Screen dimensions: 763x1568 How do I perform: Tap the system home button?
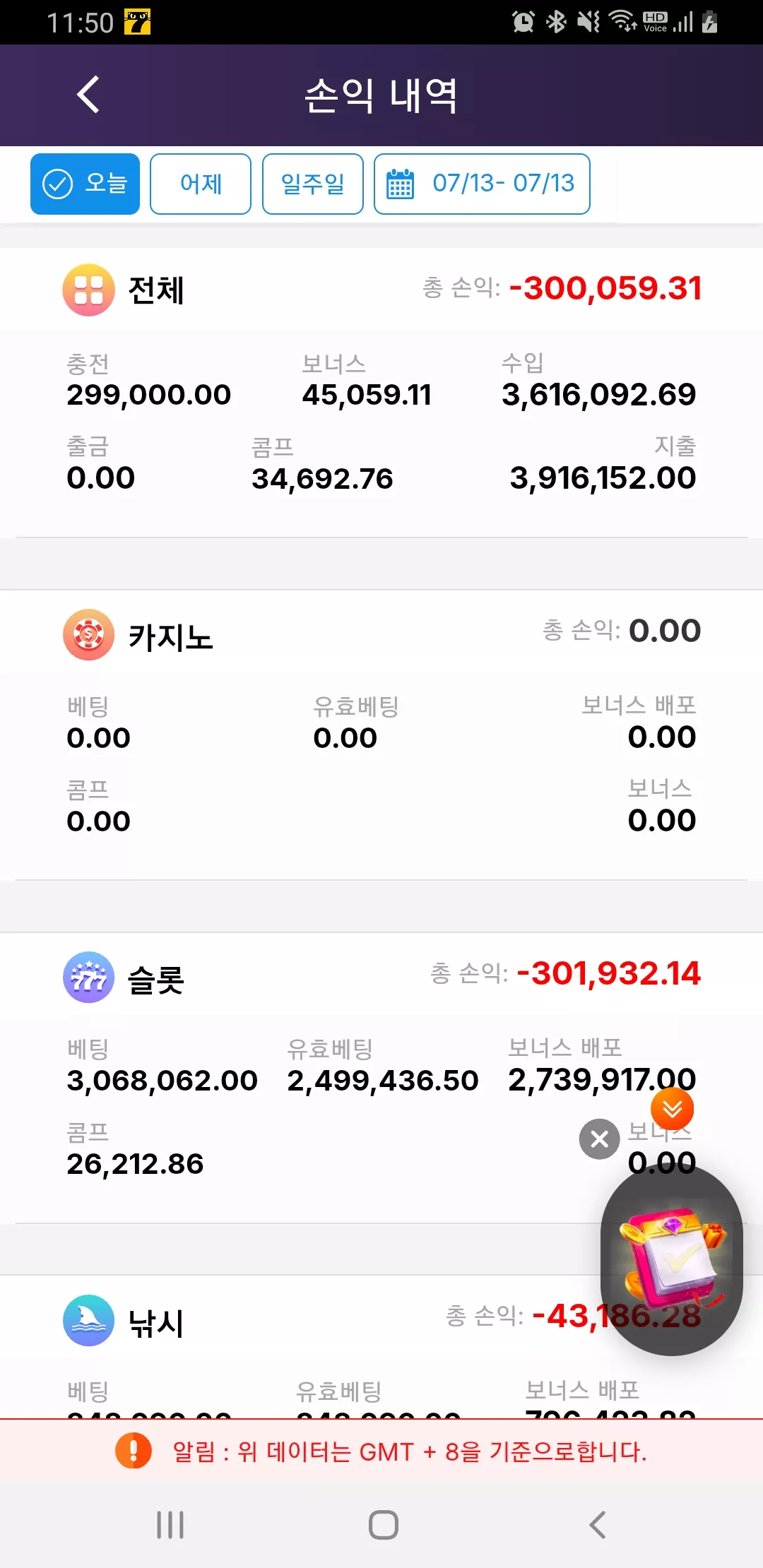[383, 1525]
